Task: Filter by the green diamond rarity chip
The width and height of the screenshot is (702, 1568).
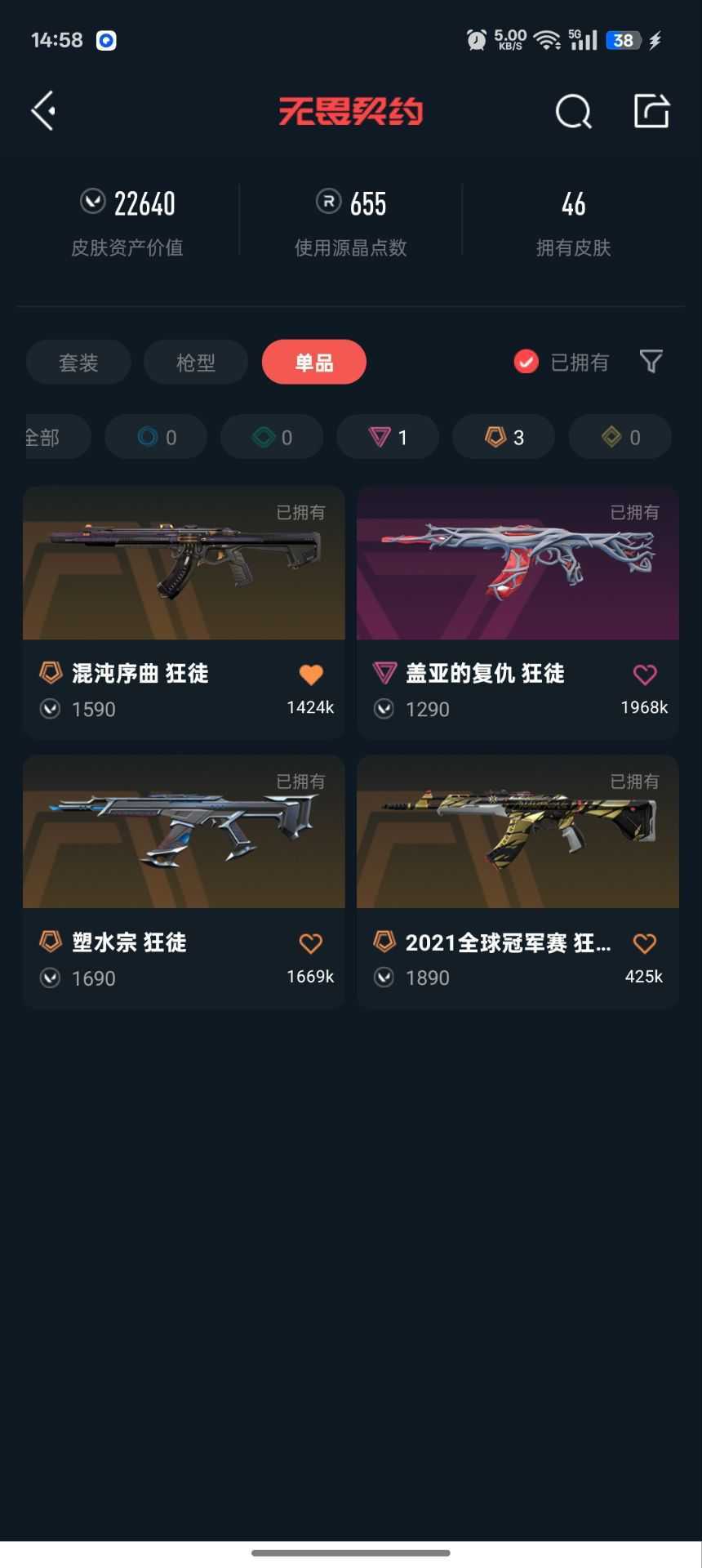Action: [x=272, y=437]
